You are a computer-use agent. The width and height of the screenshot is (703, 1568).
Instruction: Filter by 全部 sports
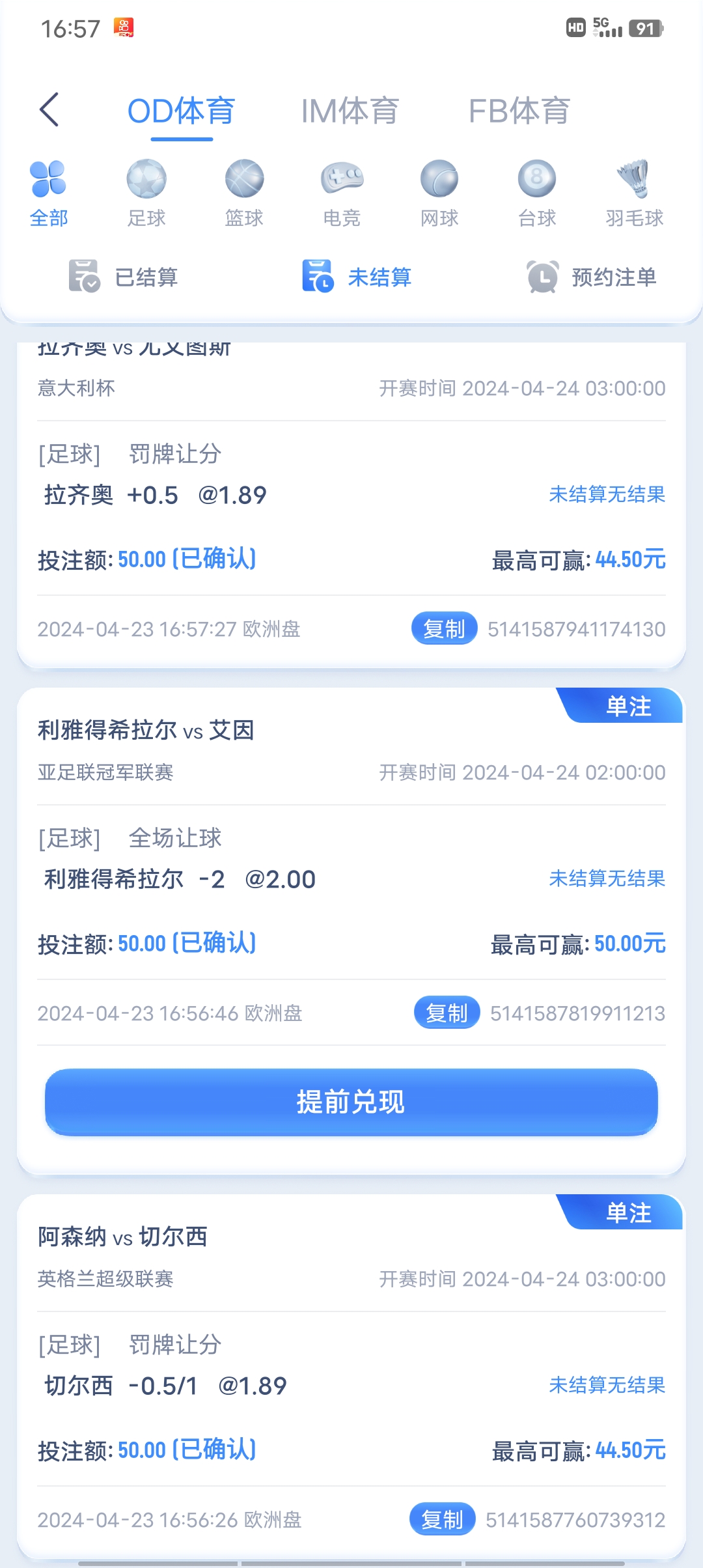click(x=49, y=193)
